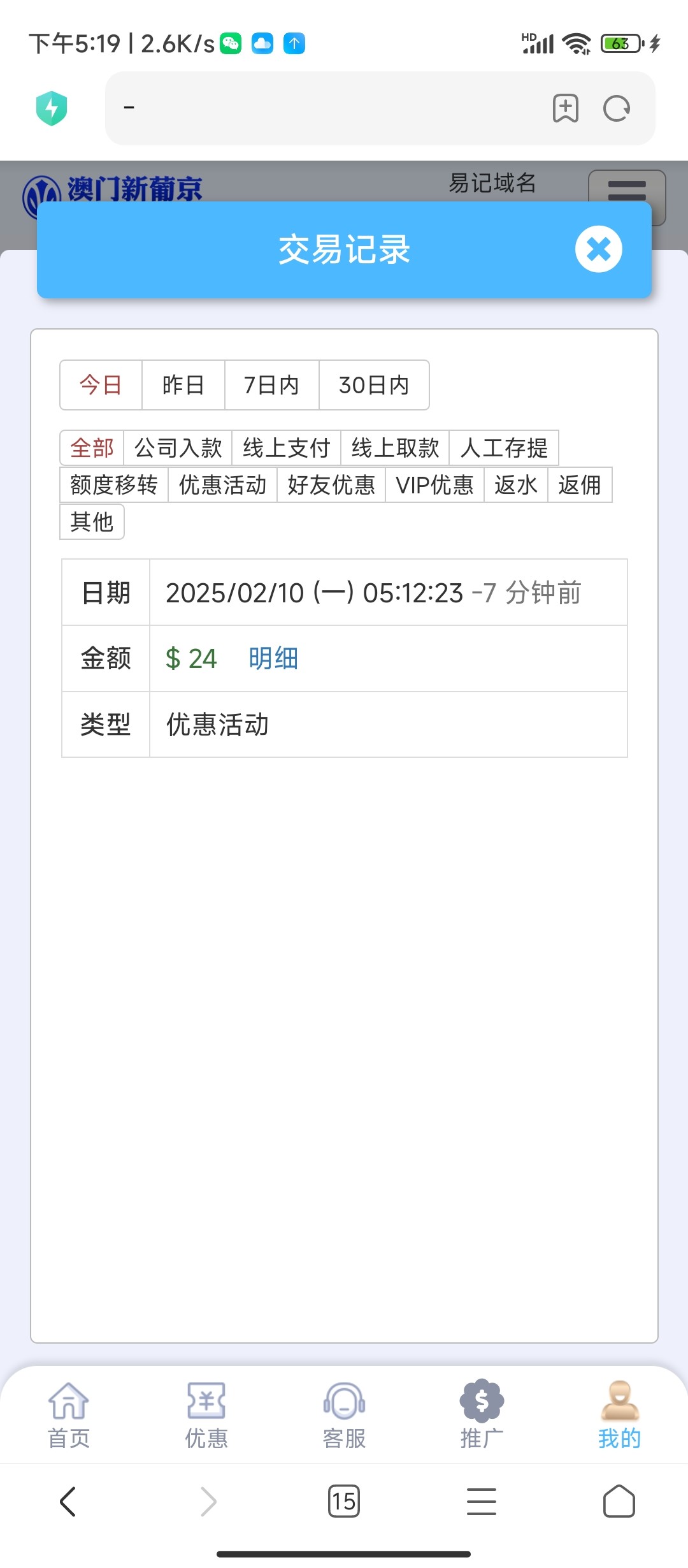Tap the bookmark add icon in address bar
The image size is (688, 1568).
564,108
